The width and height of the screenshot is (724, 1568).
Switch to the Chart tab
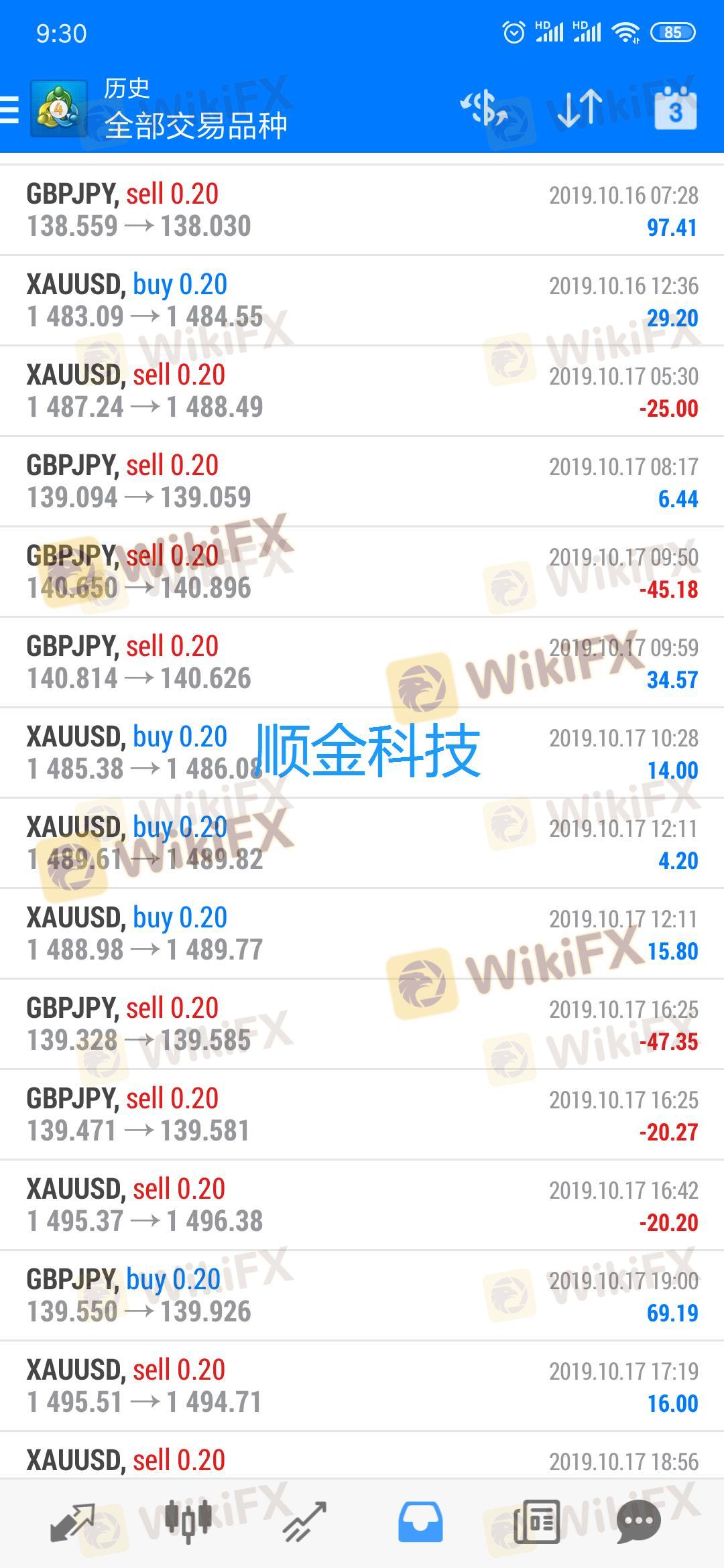coord(188,1522)
